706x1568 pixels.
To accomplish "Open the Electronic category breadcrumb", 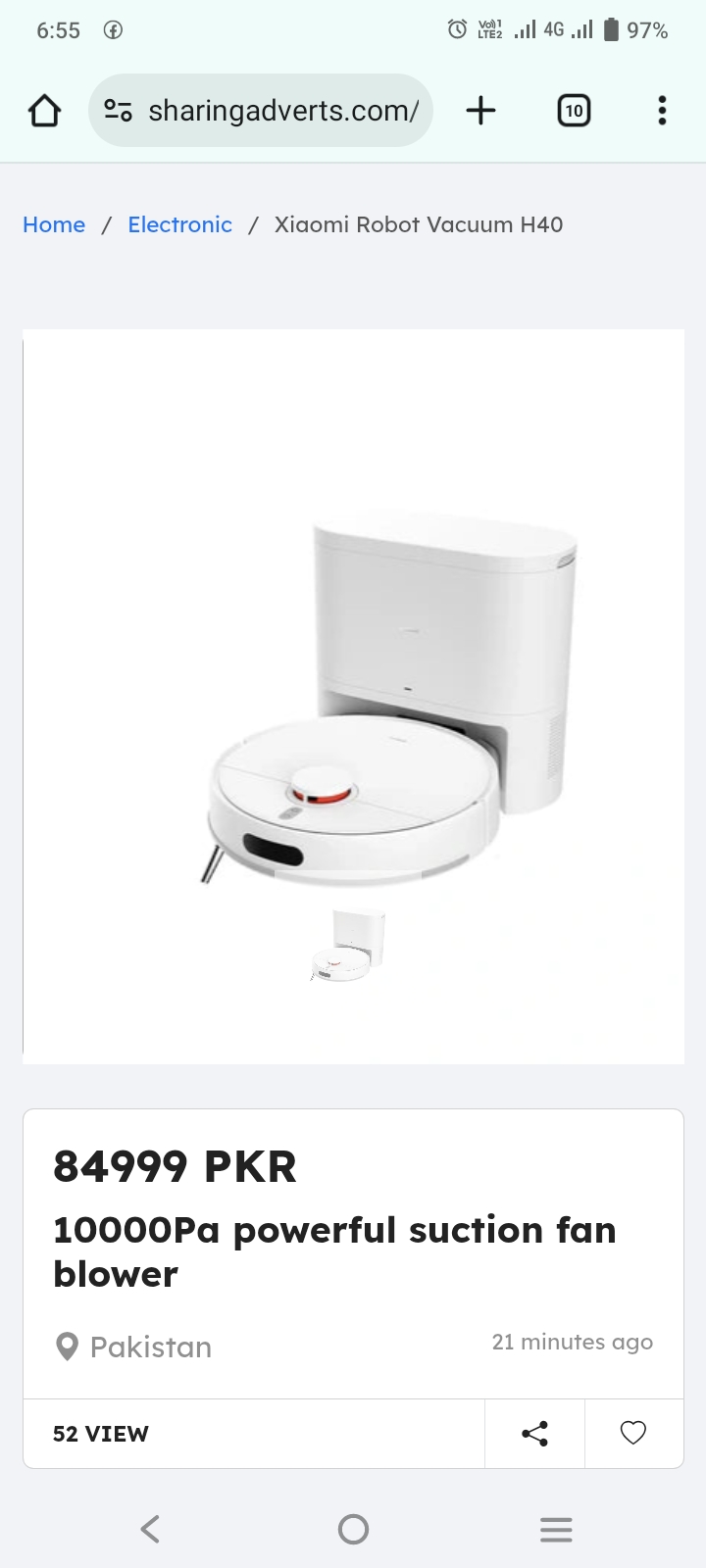I will tap(180, 224).
